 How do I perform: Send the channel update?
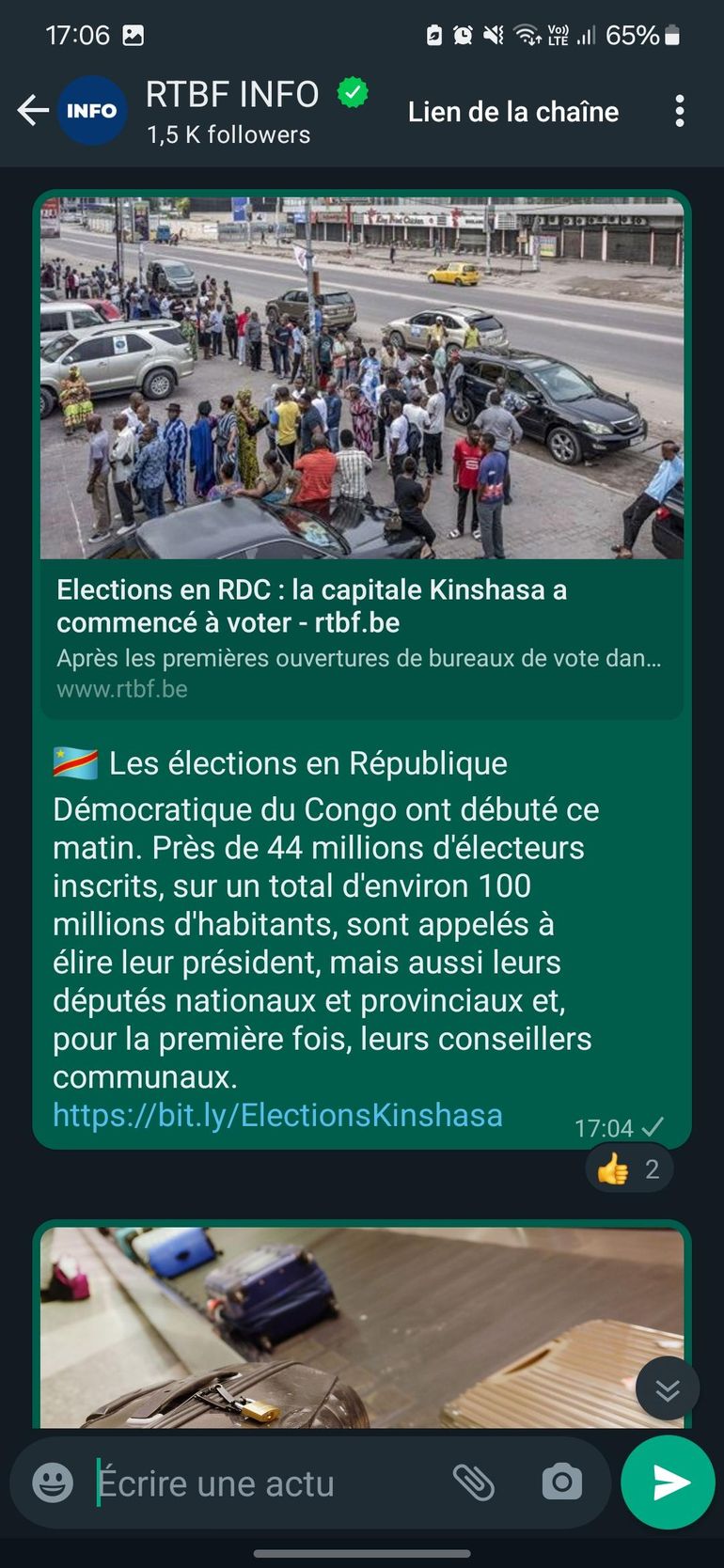pos(669,1482)
